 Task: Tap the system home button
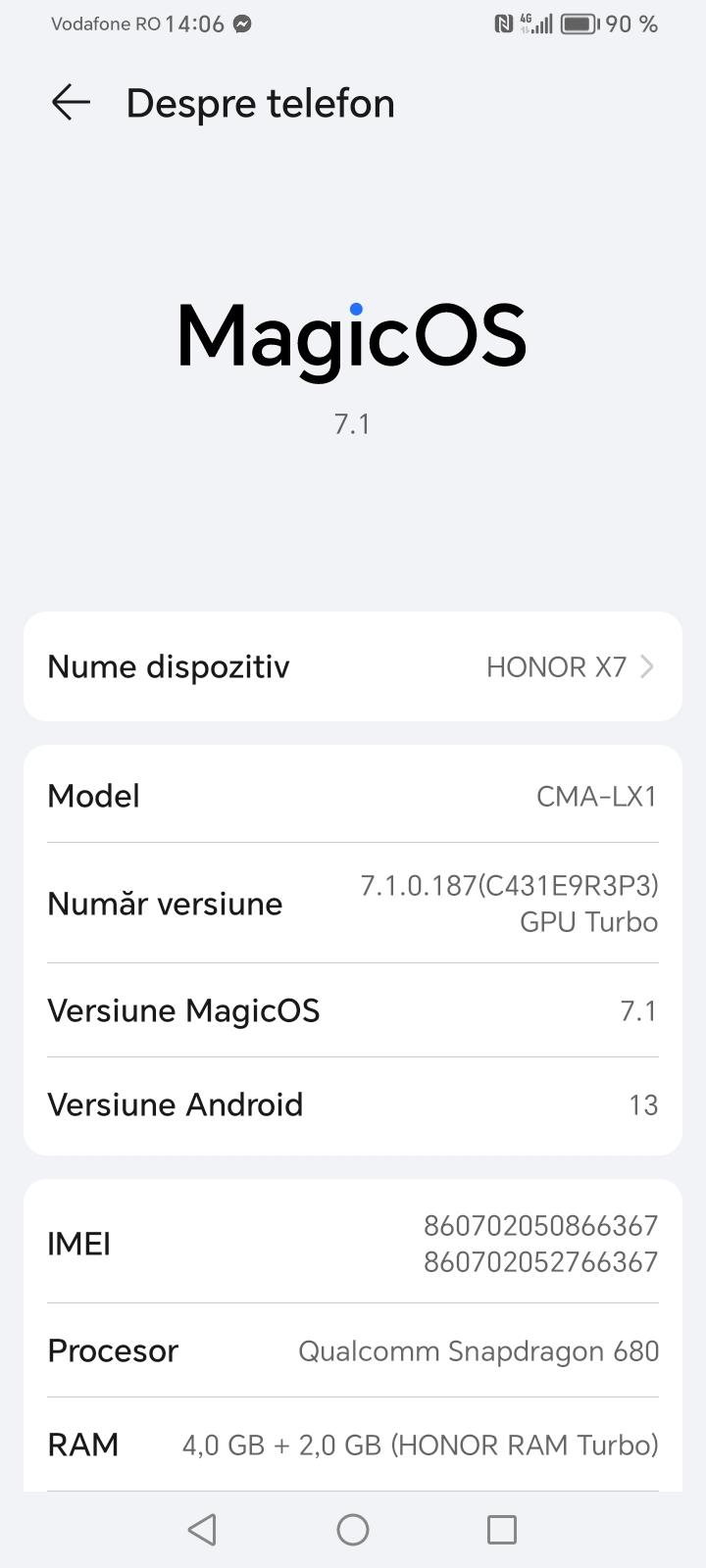353,1529
